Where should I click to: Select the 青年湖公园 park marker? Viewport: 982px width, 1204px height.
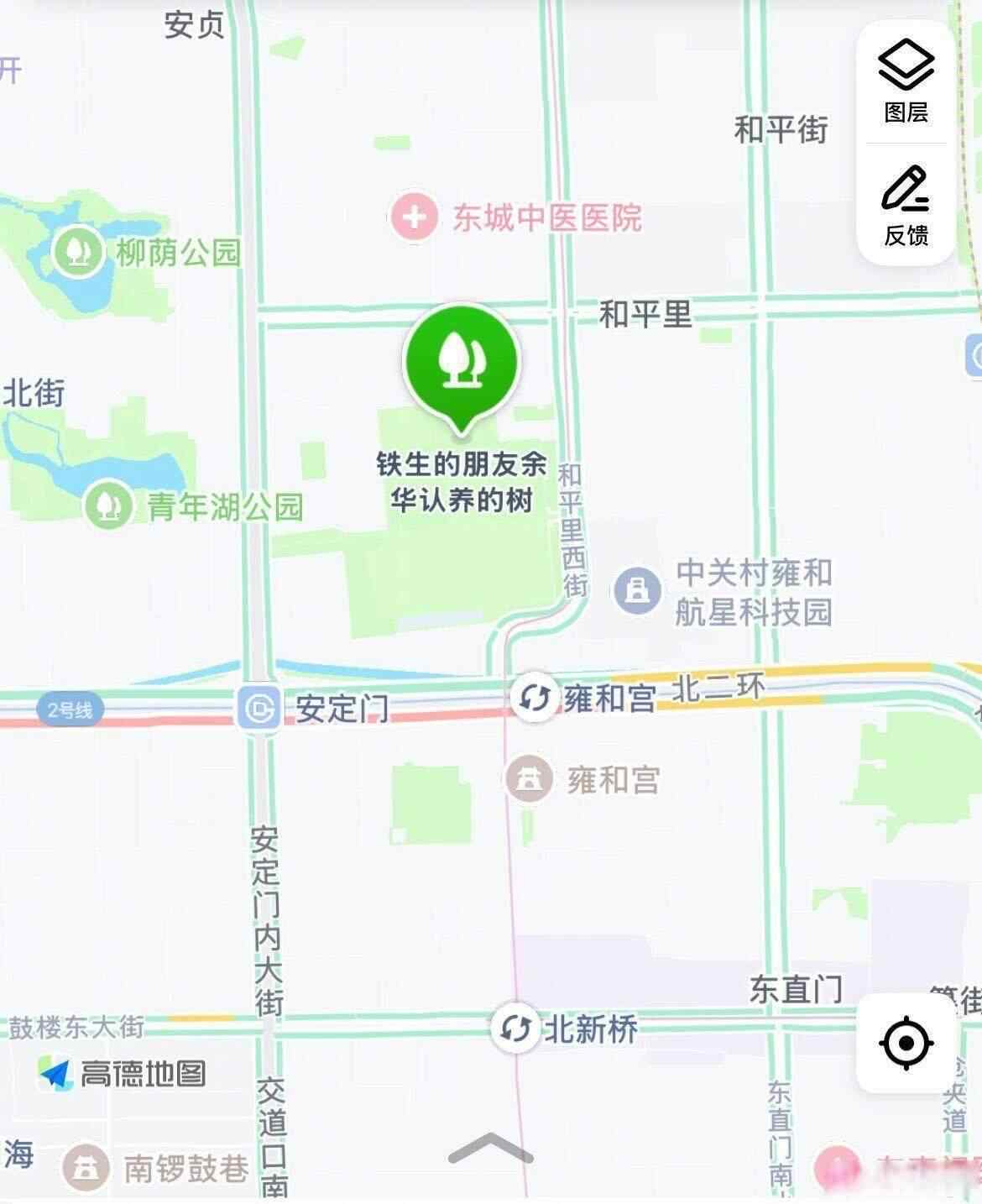tap(108, 505)
